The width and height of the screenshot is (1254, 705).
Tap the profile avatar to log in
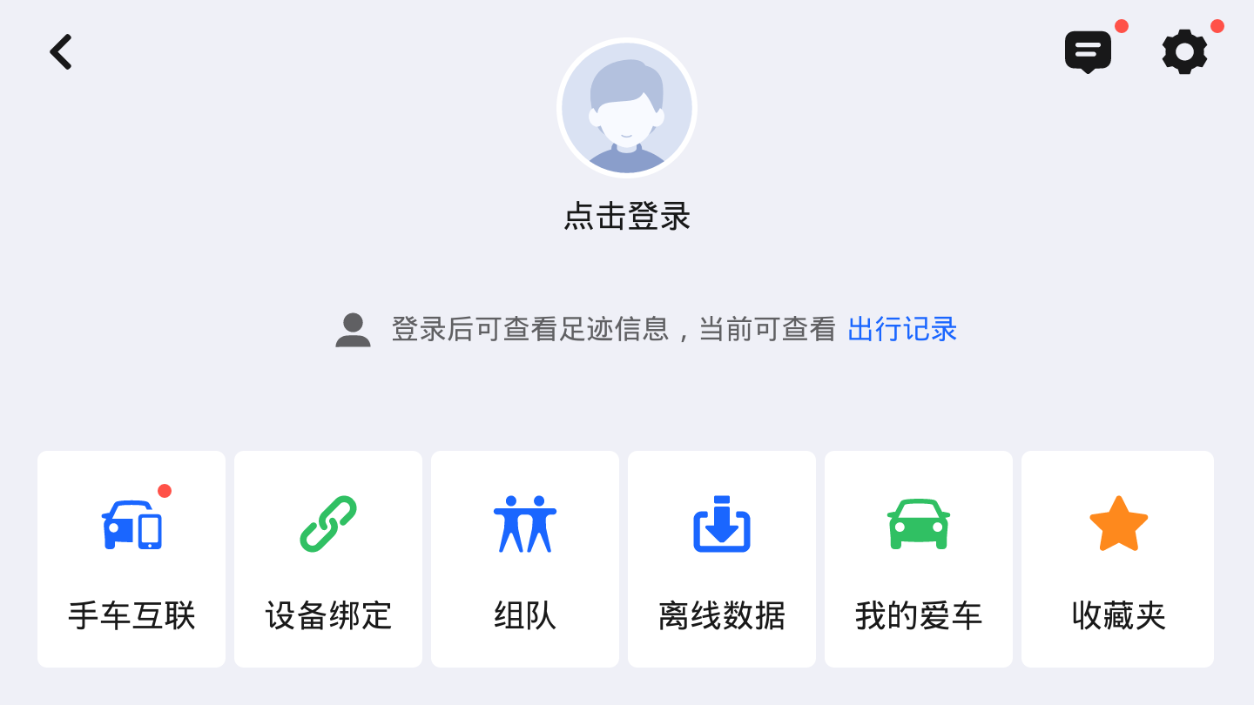(x=627, y=108)
